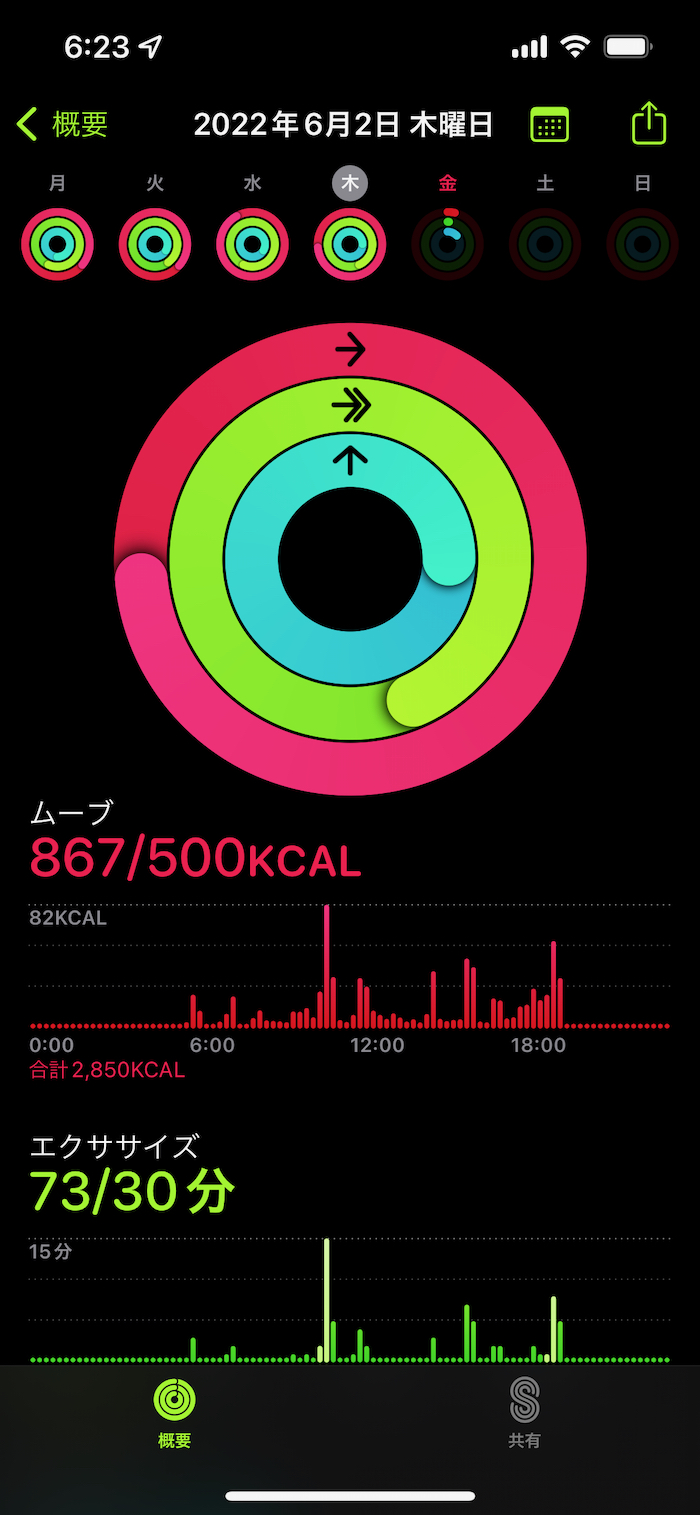Select Saturday (土) activity rings
Viewport: 700px width, 1515px height.
click(545, 244)
